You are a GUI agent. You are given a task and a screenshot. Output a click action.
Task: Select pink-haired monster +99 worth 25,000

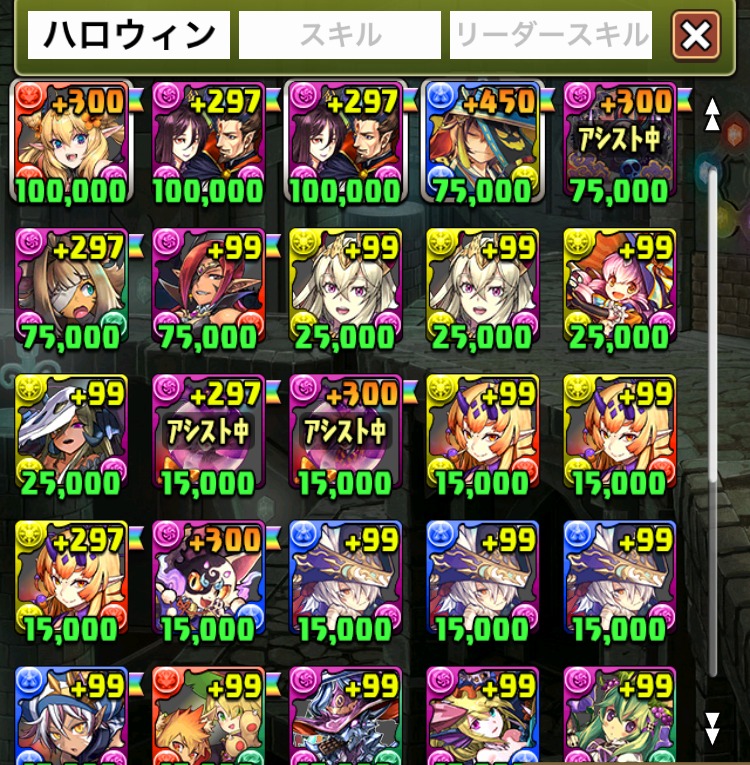tap(620, 287)
